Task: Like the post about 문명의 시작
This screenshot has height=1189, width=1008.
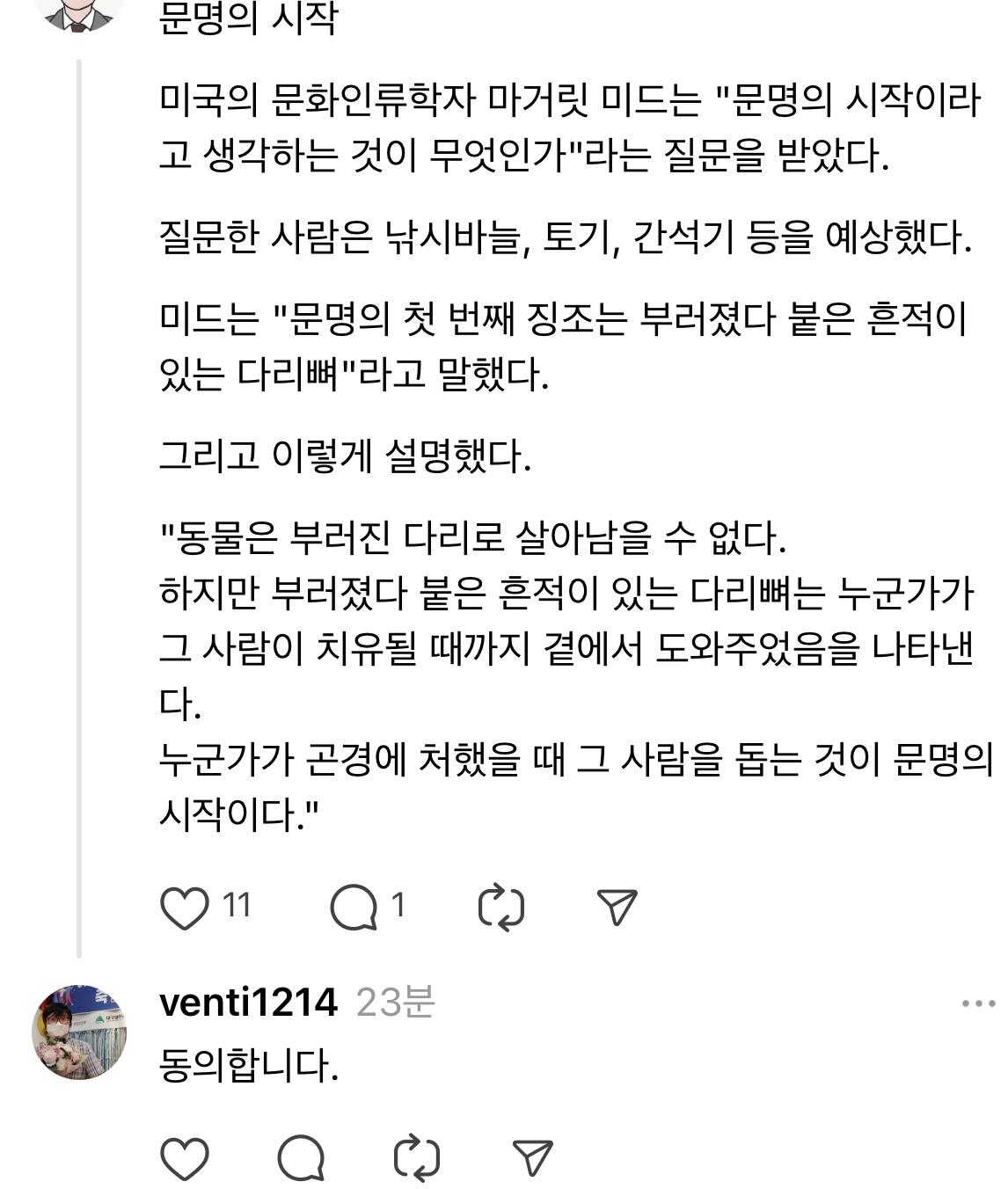Action: (x=185, y=908)
